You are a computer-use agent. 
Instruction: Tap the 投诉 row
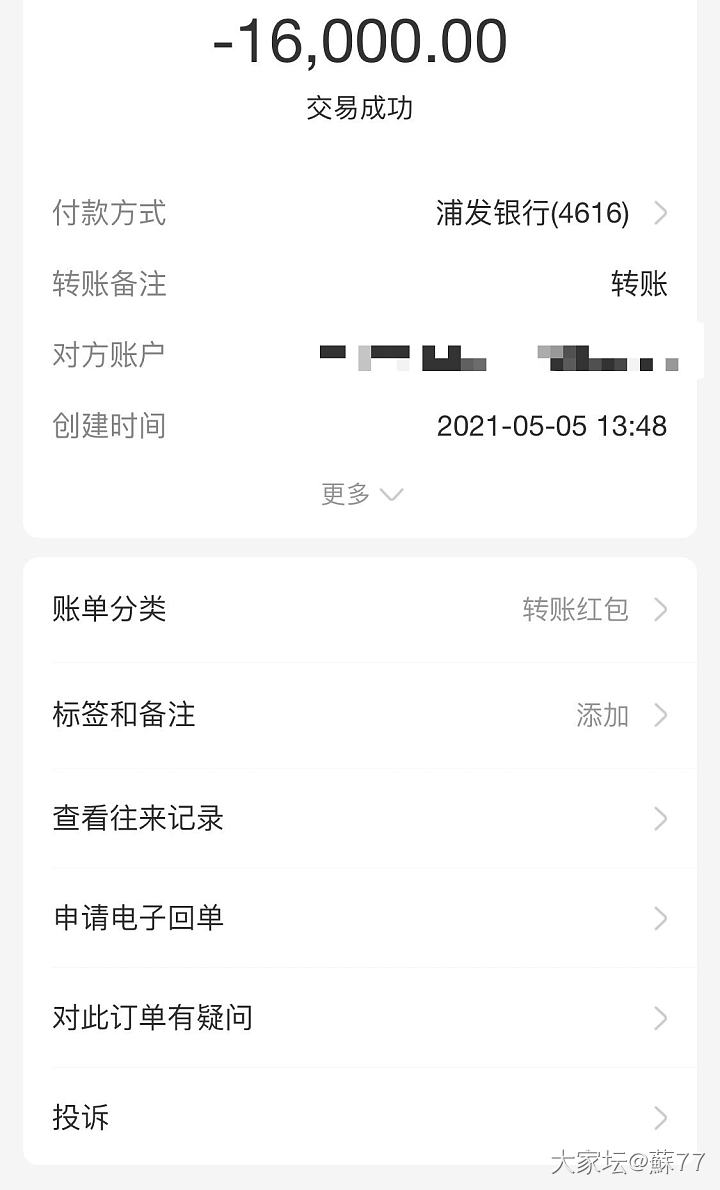click(x=360, y=1117)
